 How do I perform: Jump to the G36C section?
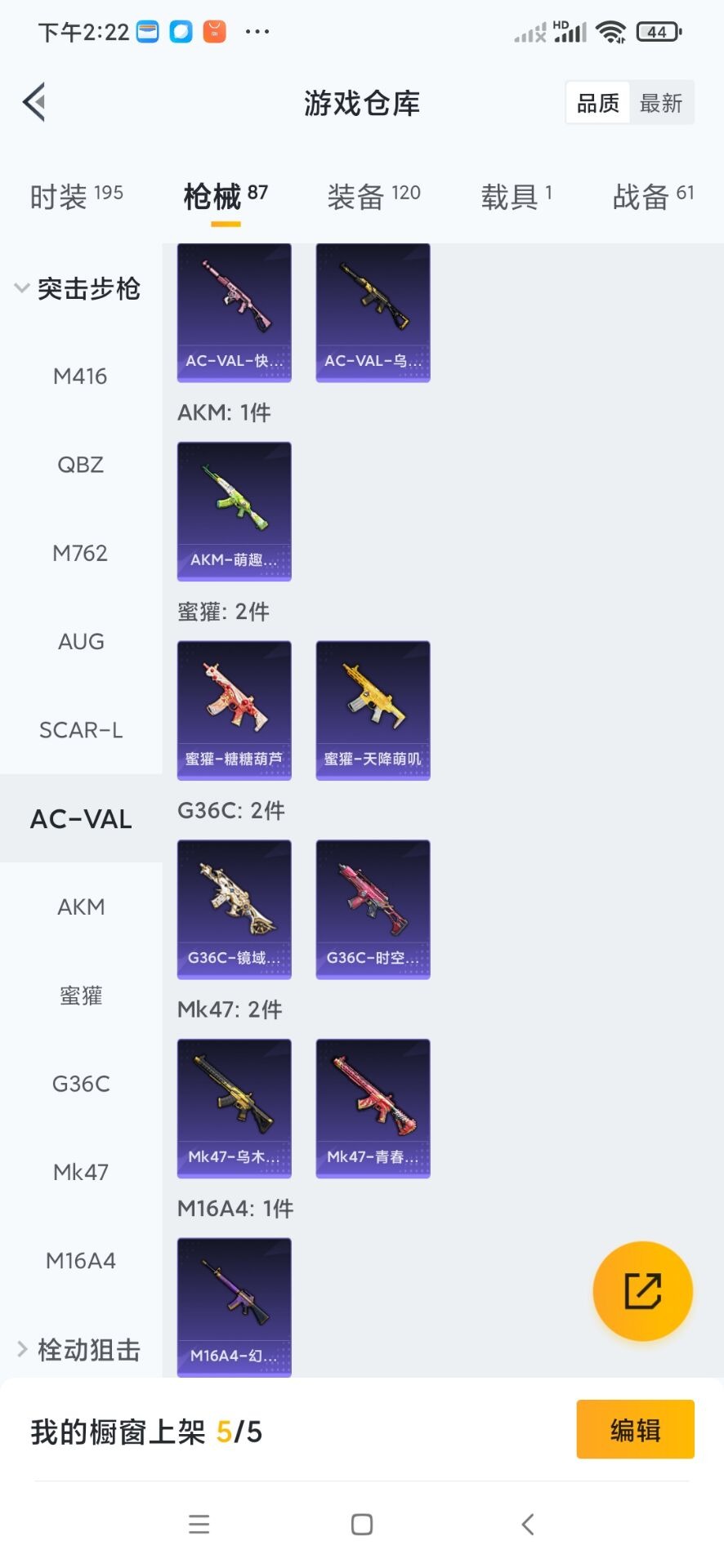tap(81, 1084)
